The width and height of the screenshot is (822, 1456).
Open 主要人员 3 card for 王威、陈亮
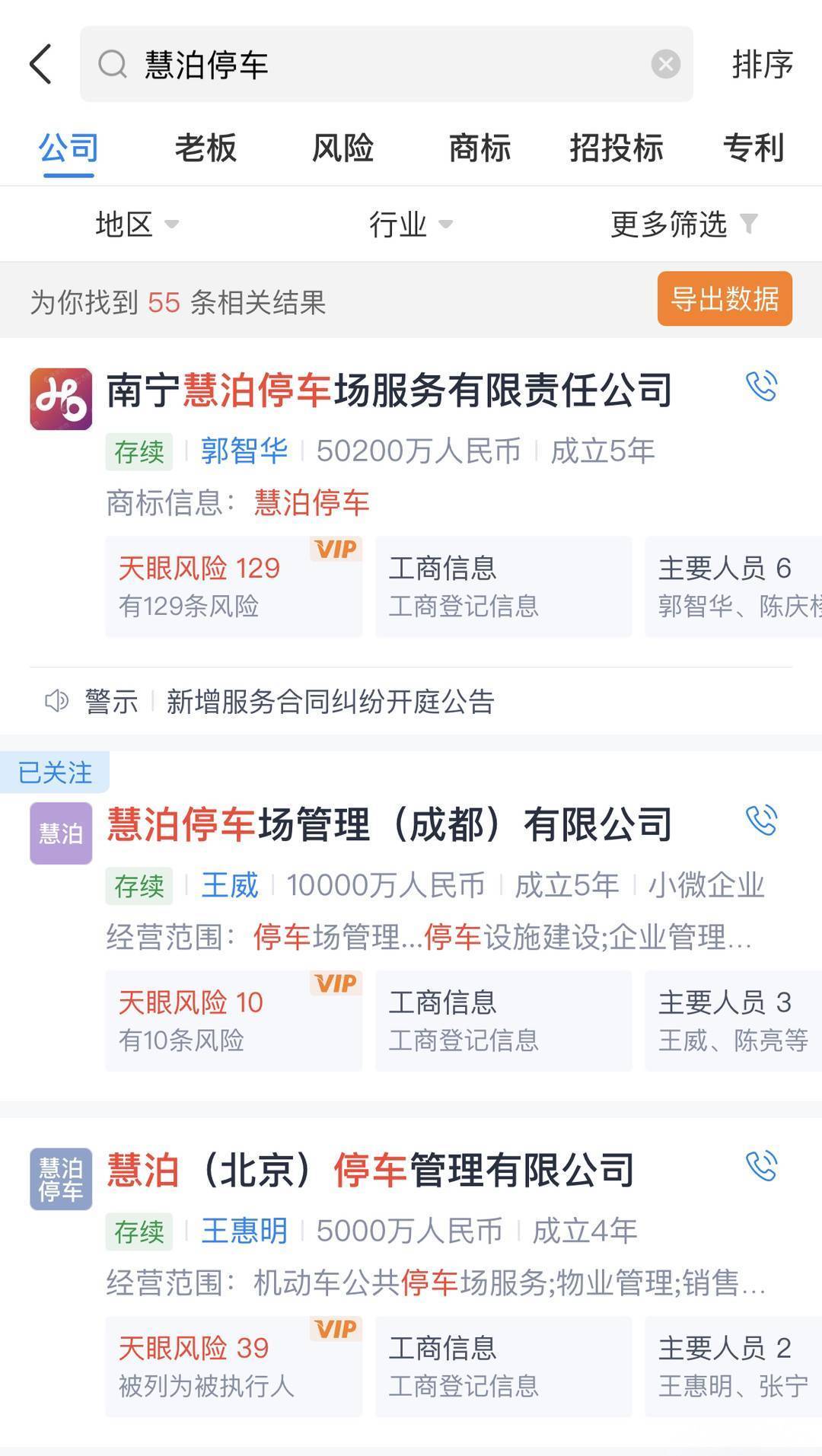(x=732, y=1020)
